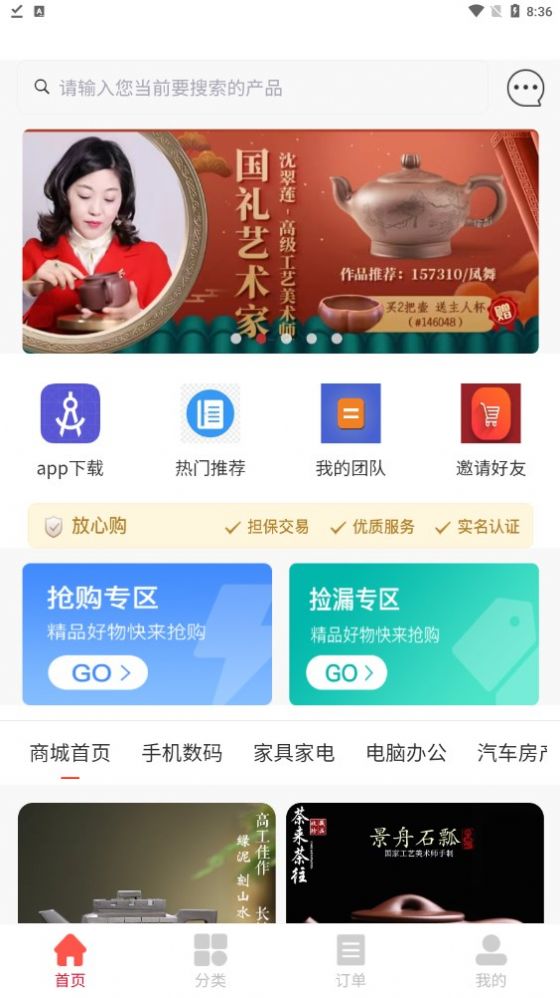Tap the product search box
The width and height of the screenshot is (560, 998).
(253, 87)
